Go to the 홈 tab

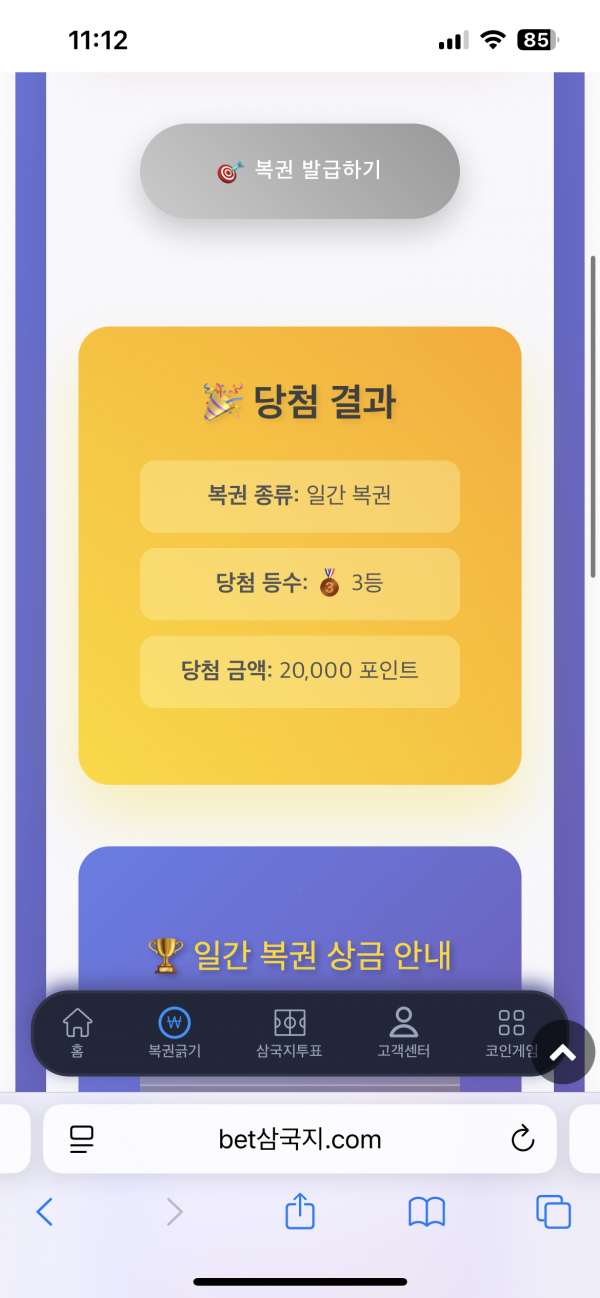click(x=77, y=1033)
